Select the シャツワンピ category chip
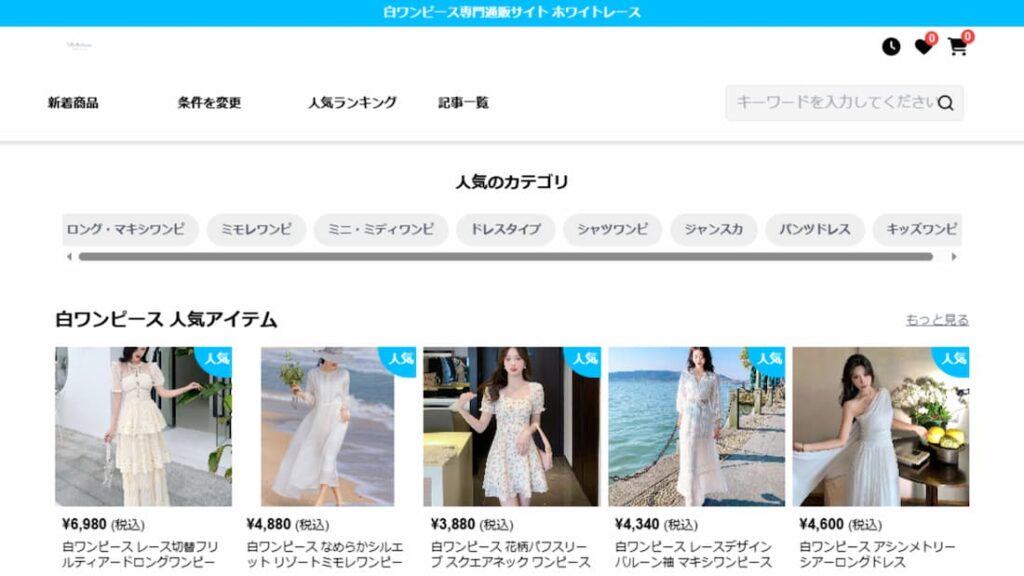Viewport: 1024px width, 576px height. click(x=612, y=230)
